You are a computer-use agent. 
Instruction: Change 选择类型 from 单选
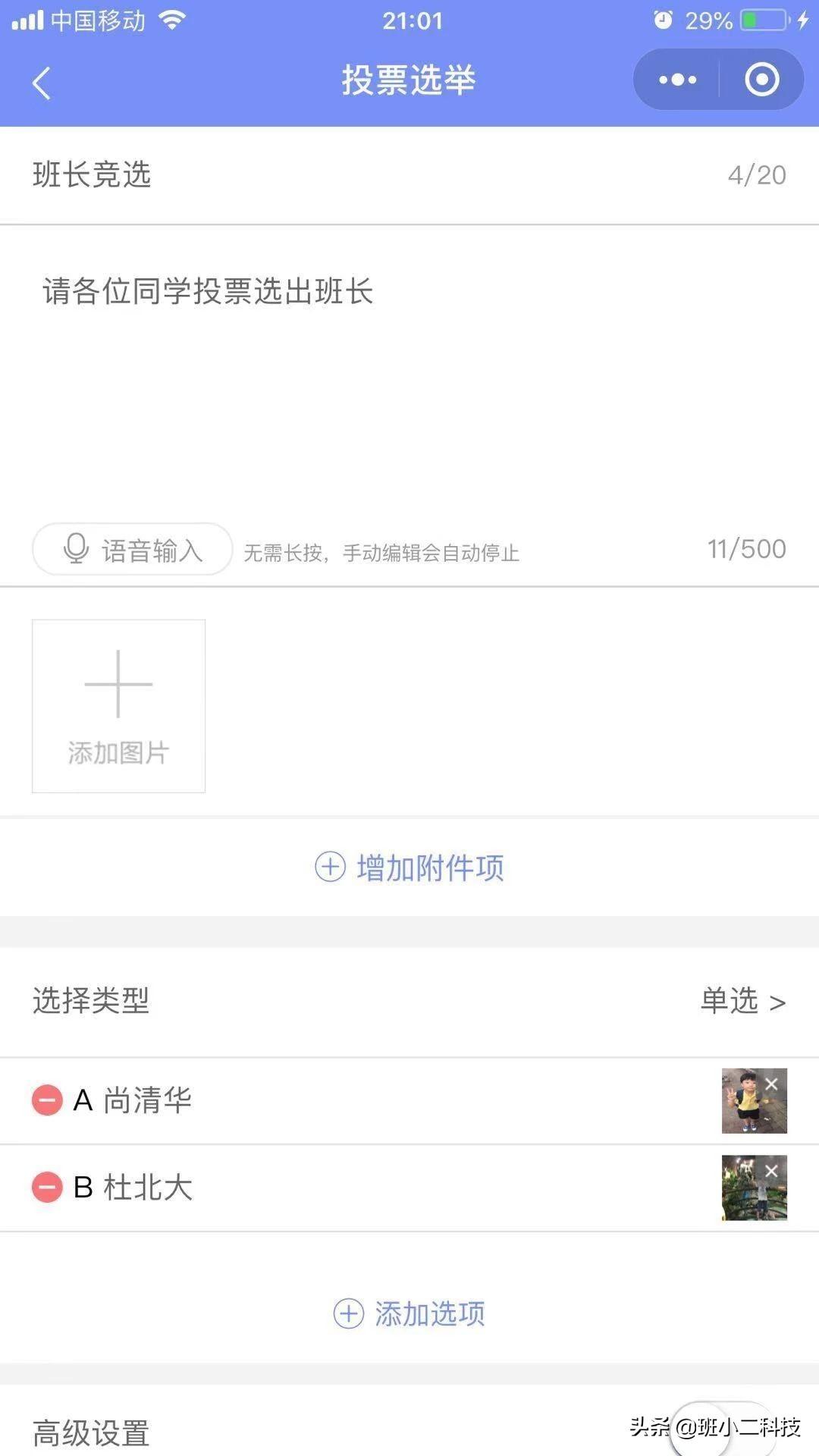pos(742,1002)
